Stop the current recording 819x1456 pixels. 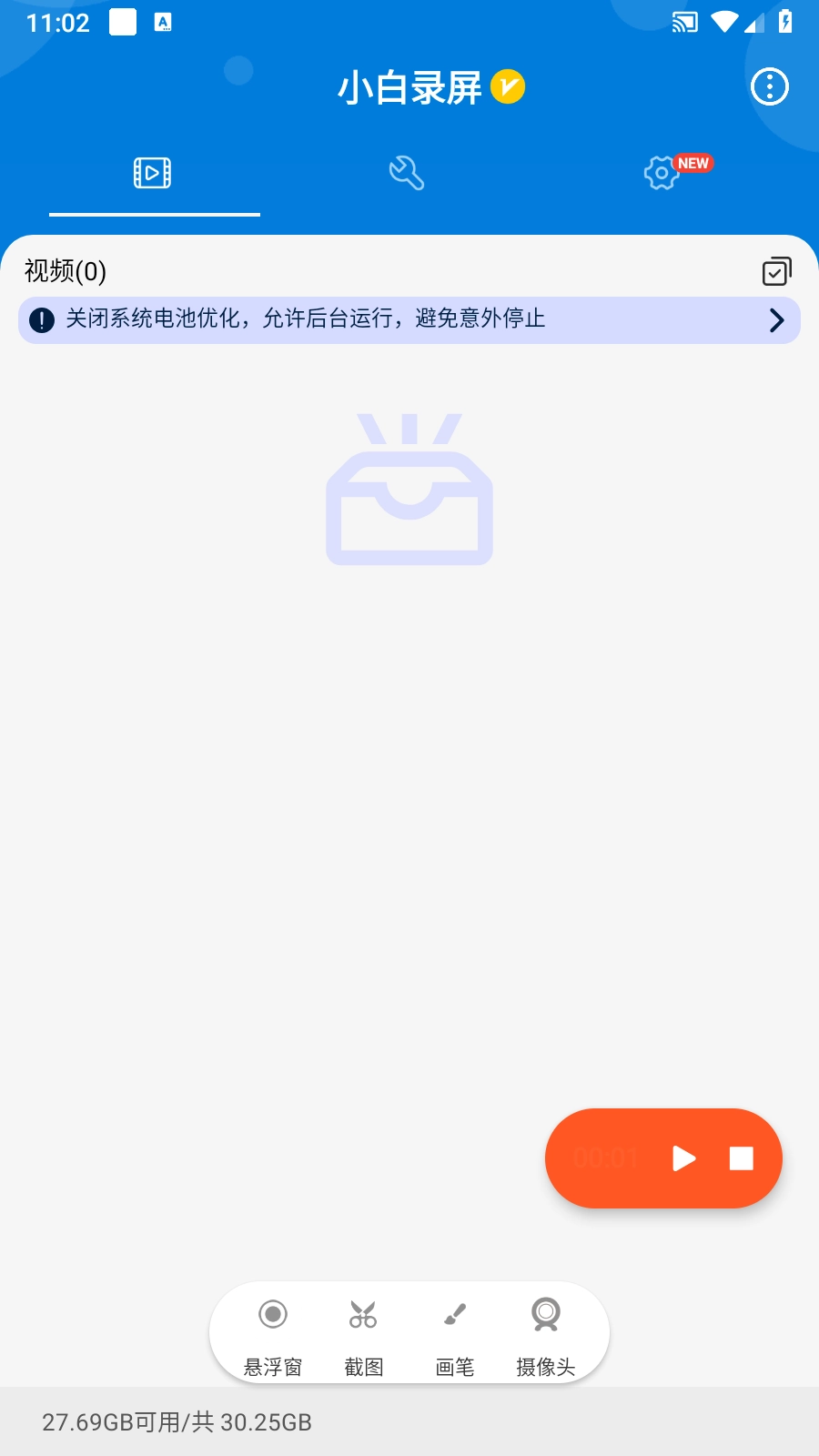(743, 1158)
